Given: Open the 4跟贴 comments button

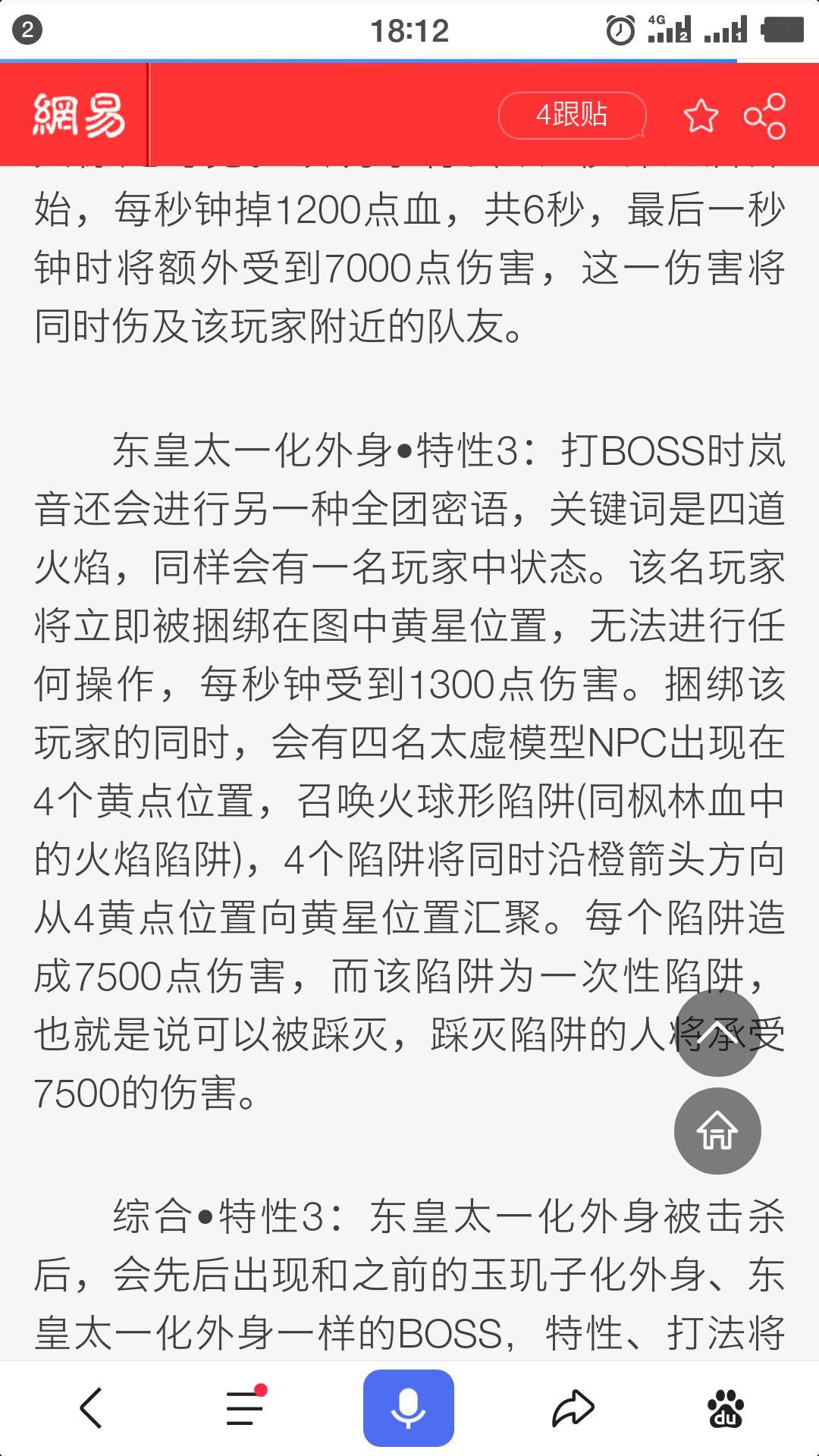Looking at the screenshot, I should [572, 115].
